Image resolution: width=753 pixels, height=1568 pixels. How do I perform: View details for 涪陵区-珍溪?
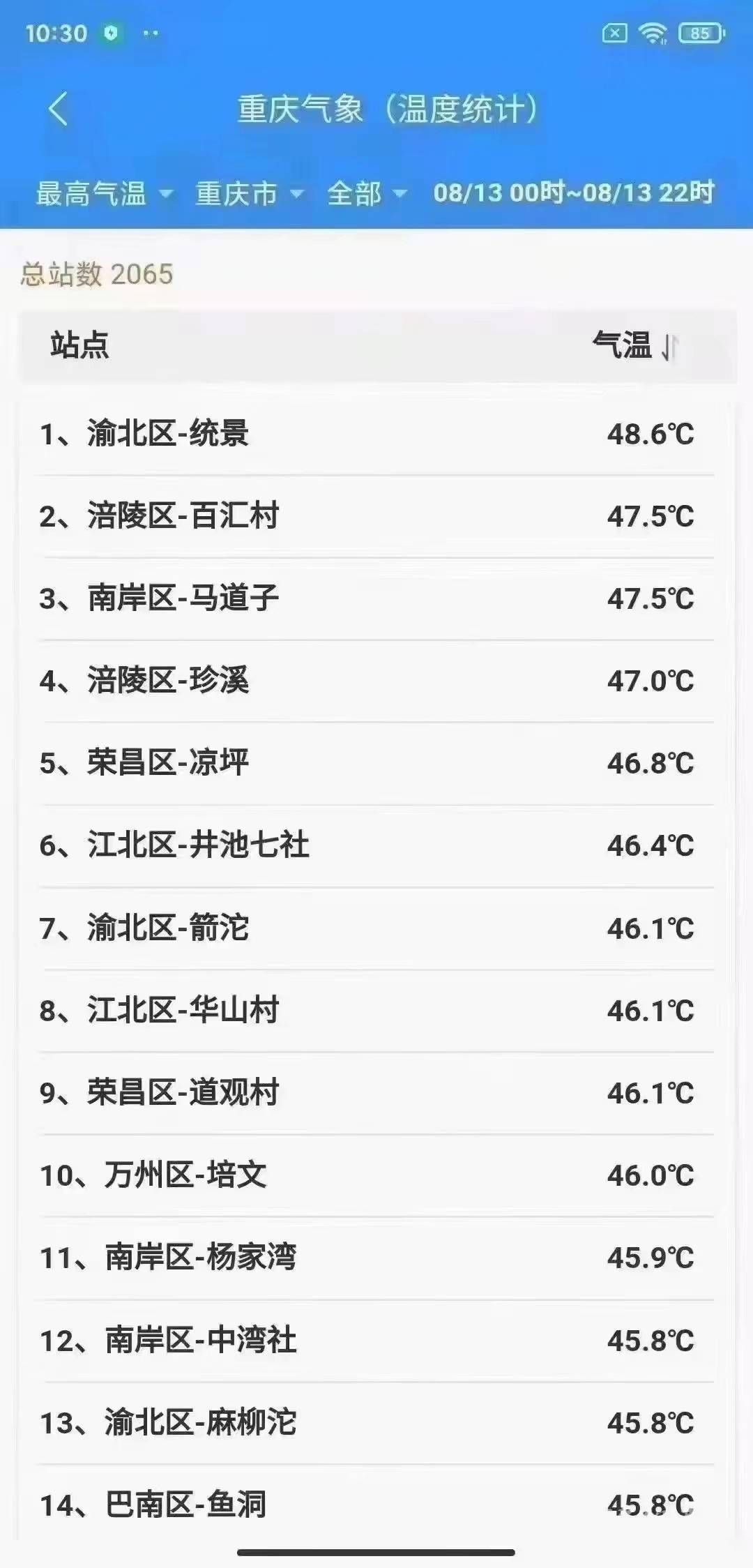pos(376,681)
